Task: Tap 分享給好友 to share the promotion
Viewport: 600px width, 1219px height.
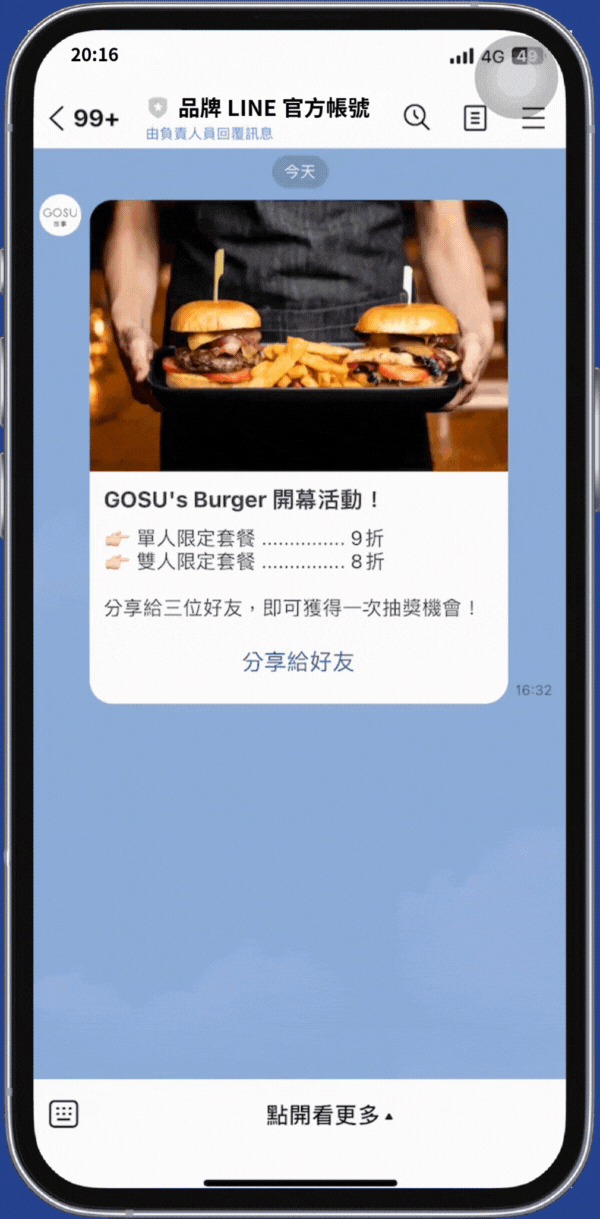Action: click(298, 662)
